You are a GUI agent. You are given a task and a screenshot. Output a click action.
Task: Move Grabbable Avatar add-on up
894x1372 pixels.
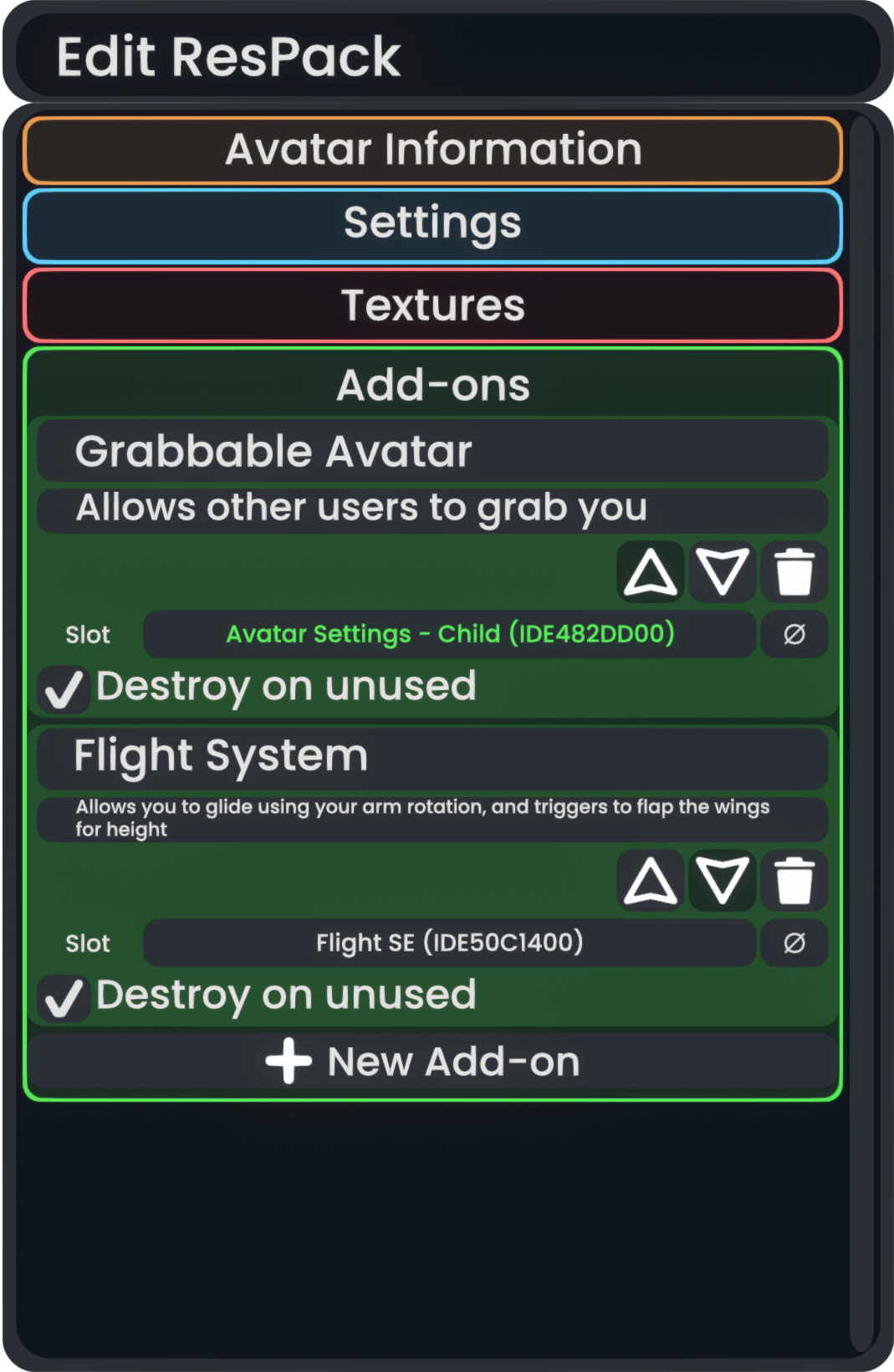point(651,572)
